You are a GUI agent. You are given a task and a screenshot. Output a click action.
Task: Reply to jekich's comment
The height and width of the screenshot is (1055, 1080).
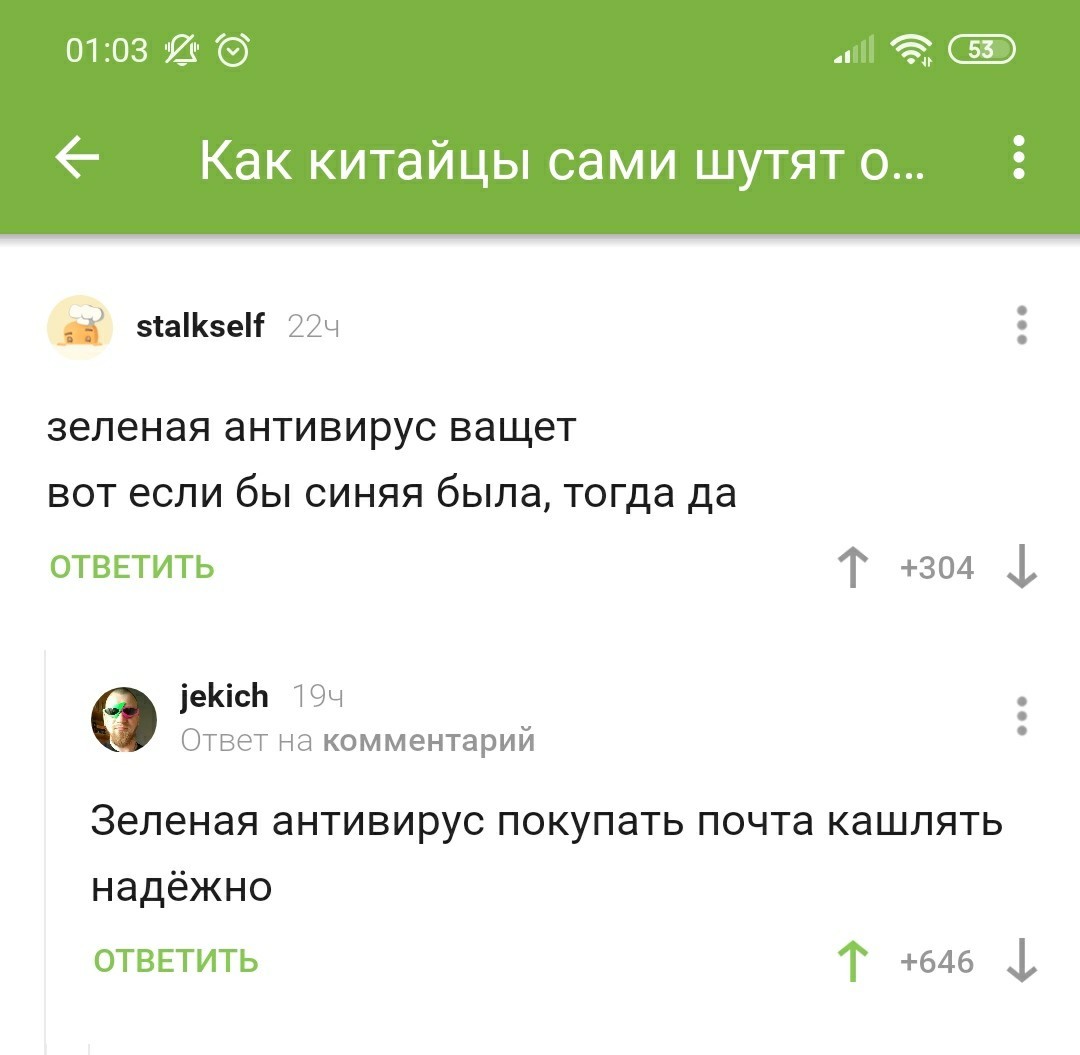coord(176,961)
